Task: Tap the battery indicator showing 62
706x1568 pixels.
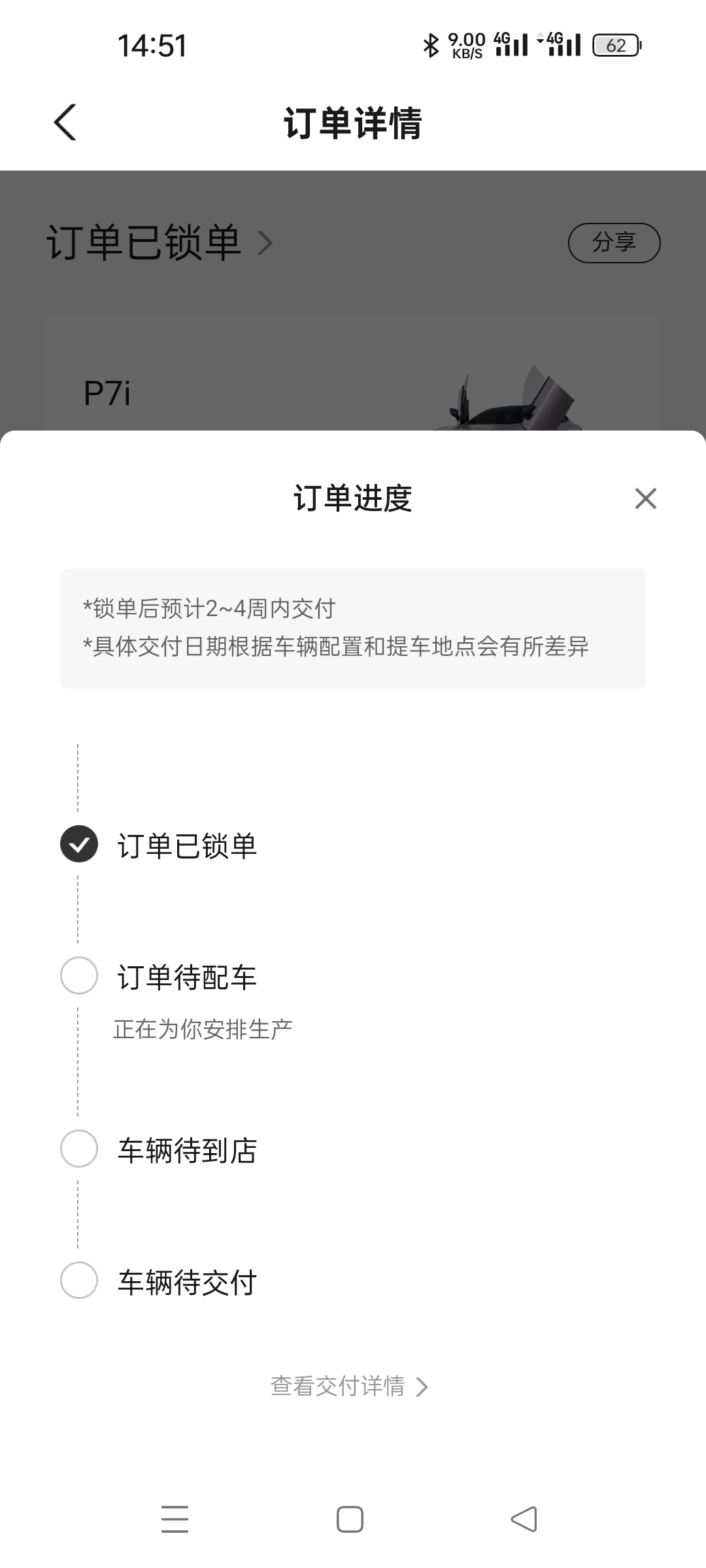Action: (615, 45)
